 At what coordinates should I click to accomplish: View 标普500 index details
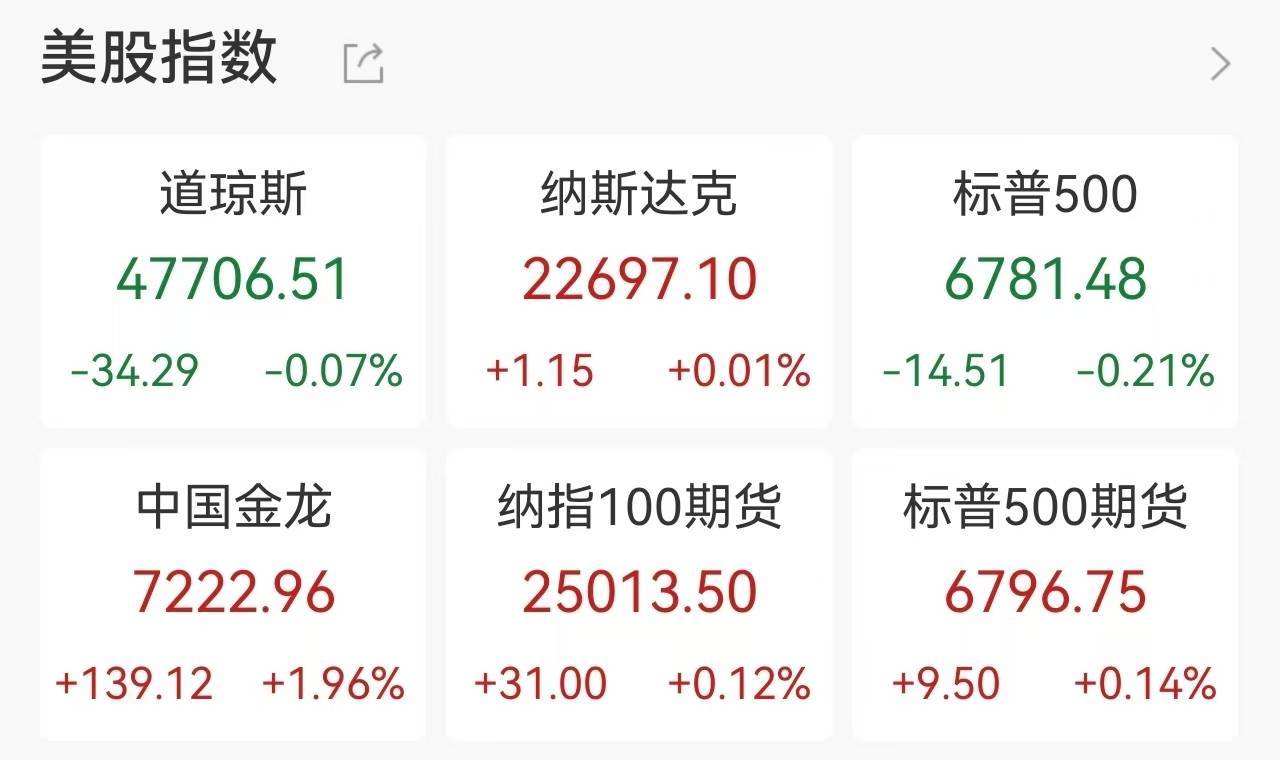coord(1045,281)
